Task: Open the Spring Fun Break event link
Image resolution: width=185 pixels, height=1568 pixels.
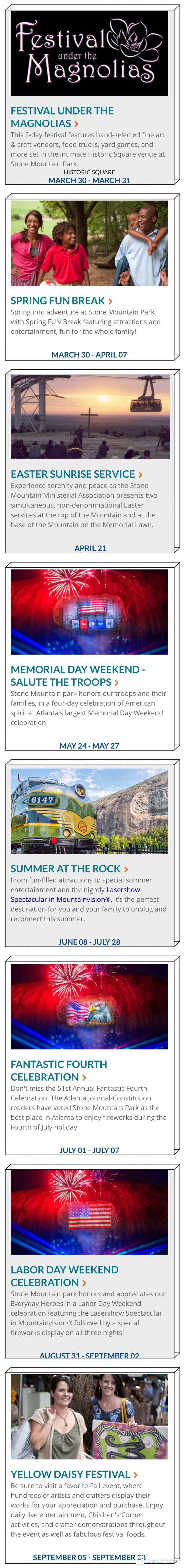Action: coord(61,301)
